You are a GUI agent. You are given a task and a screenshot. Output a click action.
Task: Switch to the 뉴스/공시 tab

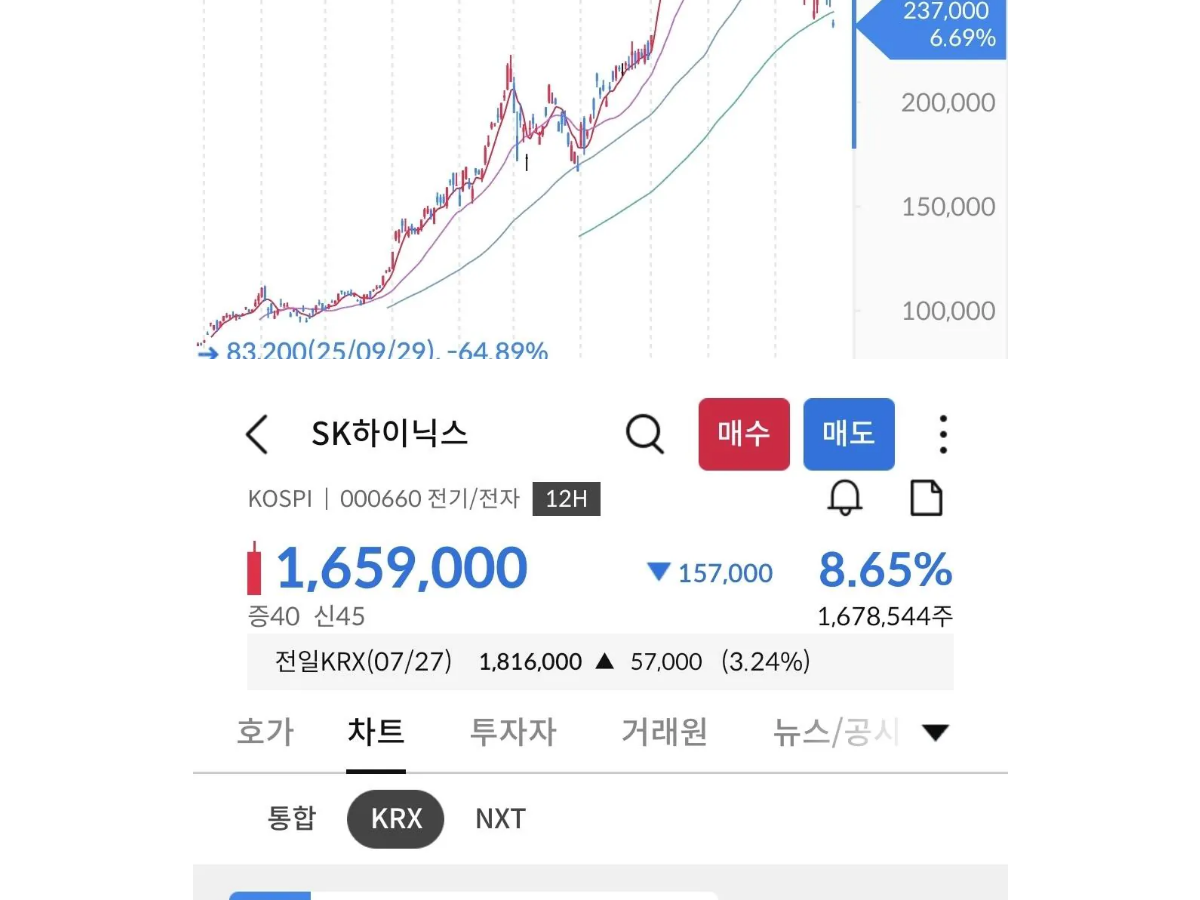pos(836,732)
